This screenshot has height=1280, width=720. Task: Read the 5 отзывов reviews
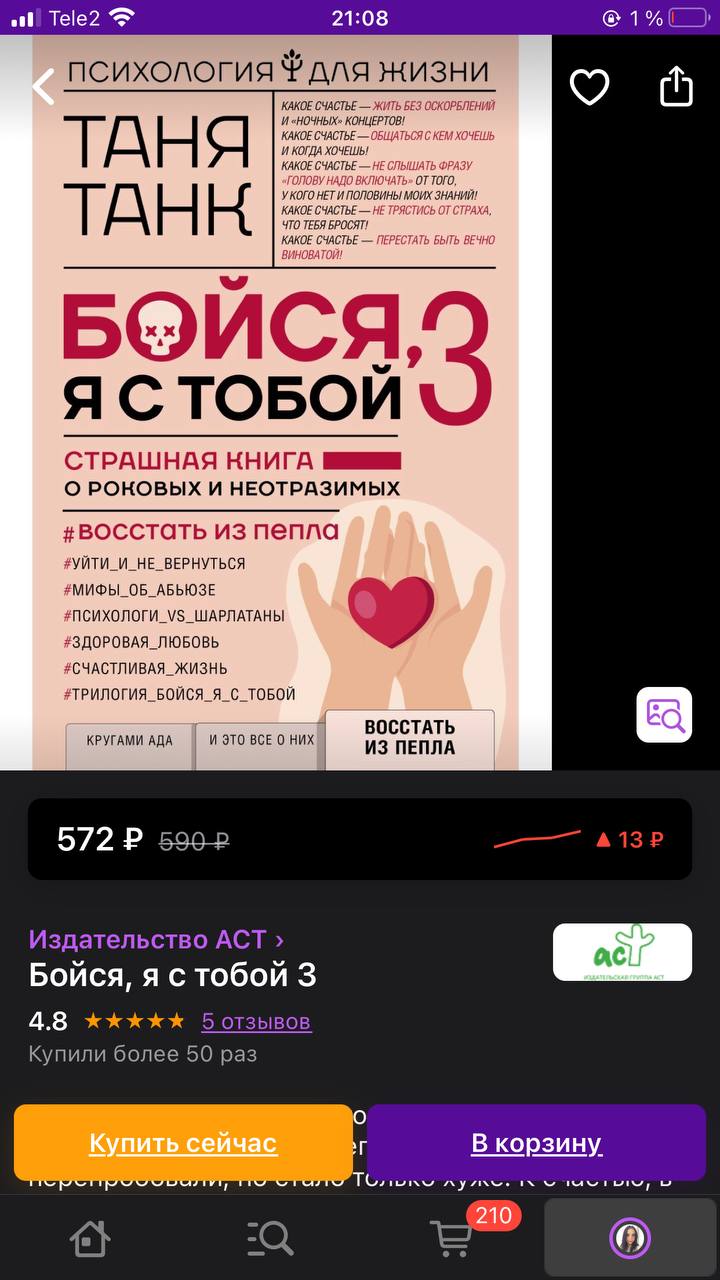(x=256, y=1021)
